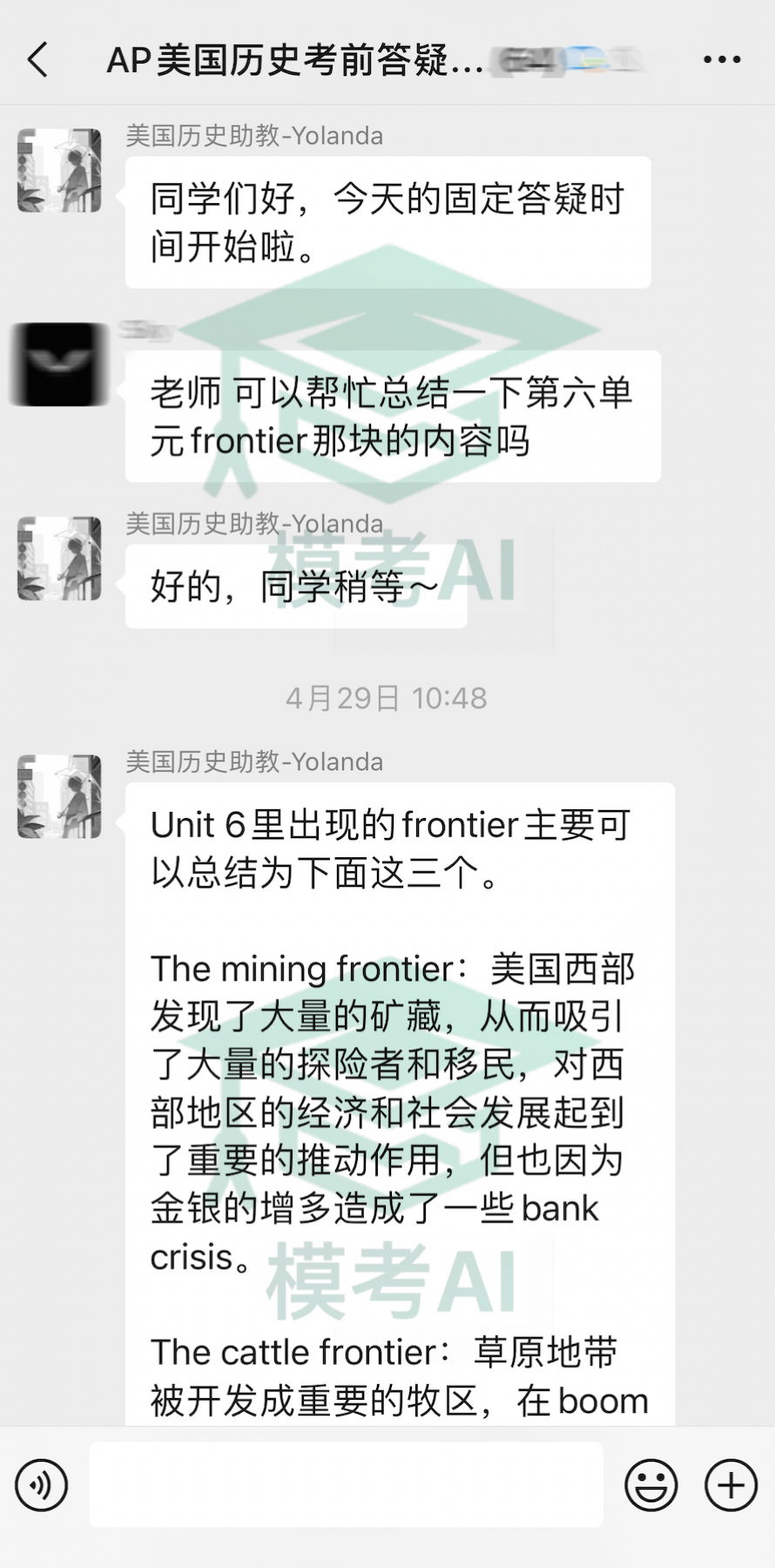Viewport: 775px width, 1568px height.
Task: Open the group chat overflow menu
Action: tap(721, 60)
